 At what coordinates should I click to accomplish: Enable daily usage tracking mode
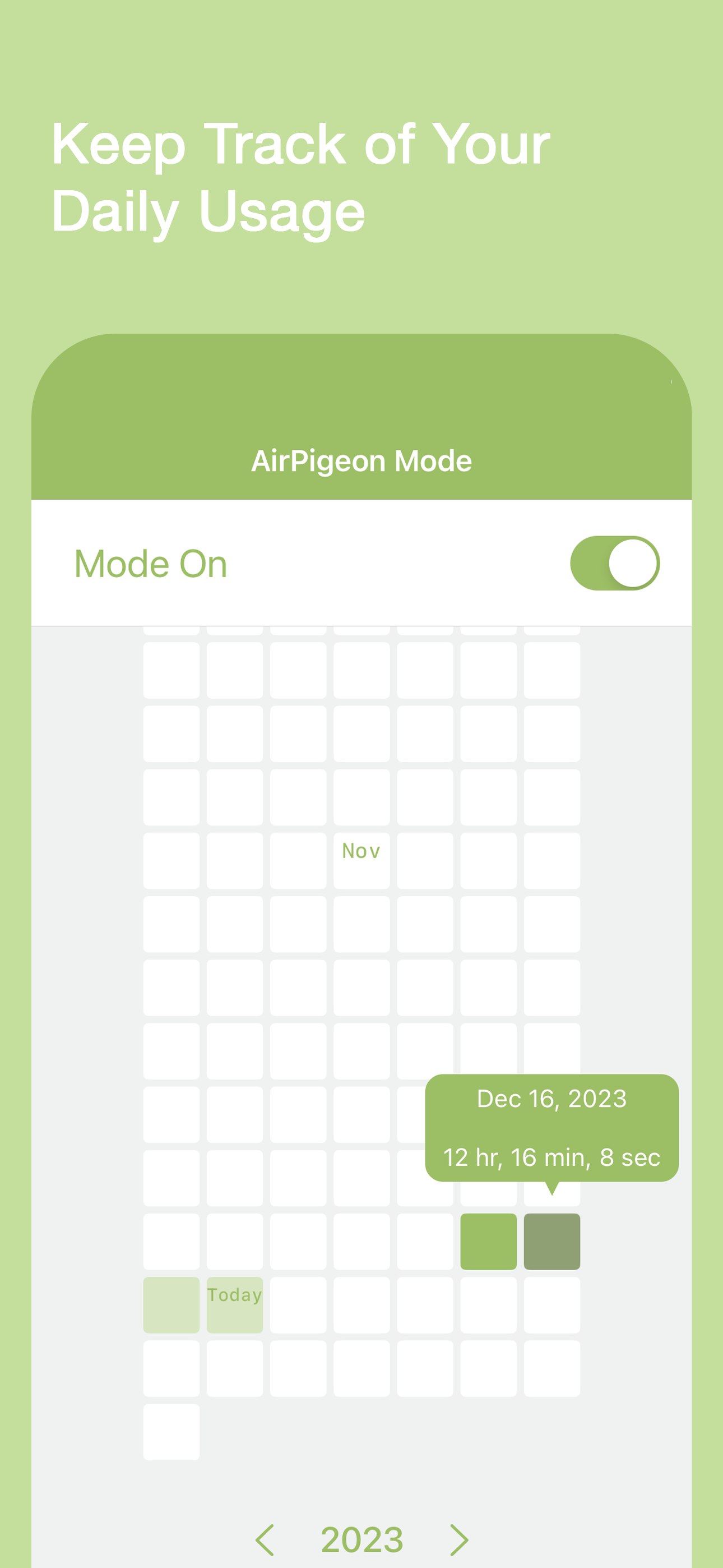[x=615, y=563]
